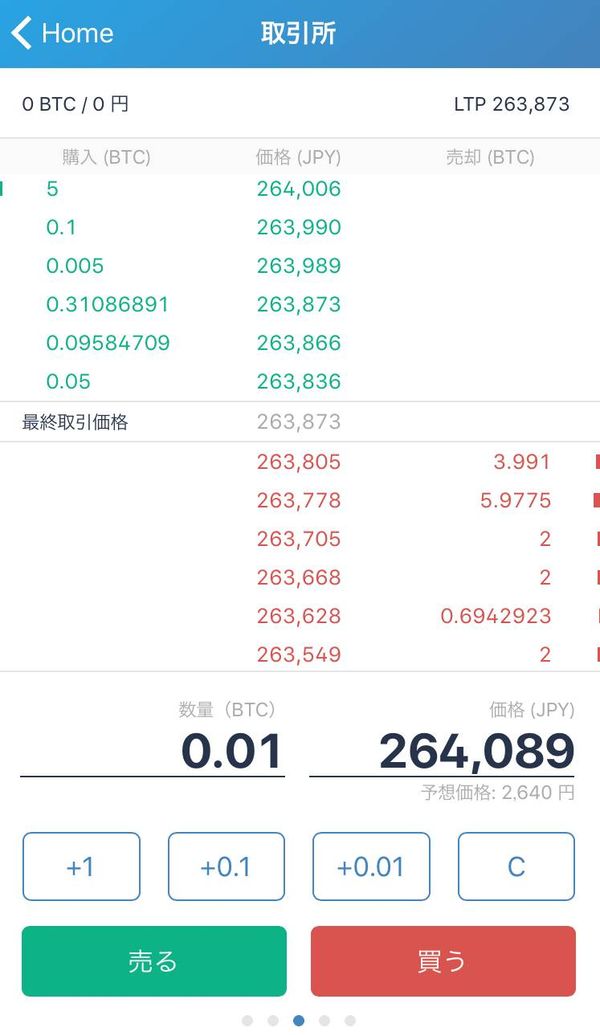
Task: Select the 263,805 sell order row
Action: click(300, 461)
